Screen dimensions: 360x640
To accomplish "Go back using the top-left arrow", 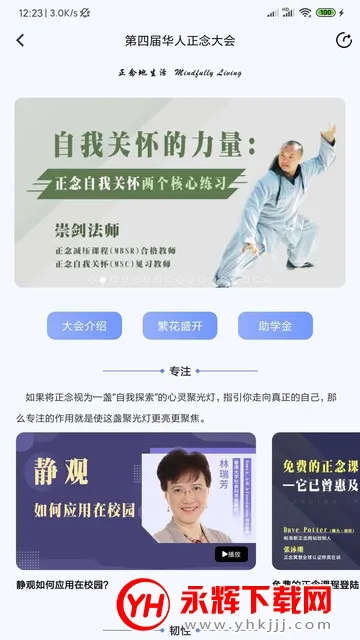I will click(x=20, y=40).
